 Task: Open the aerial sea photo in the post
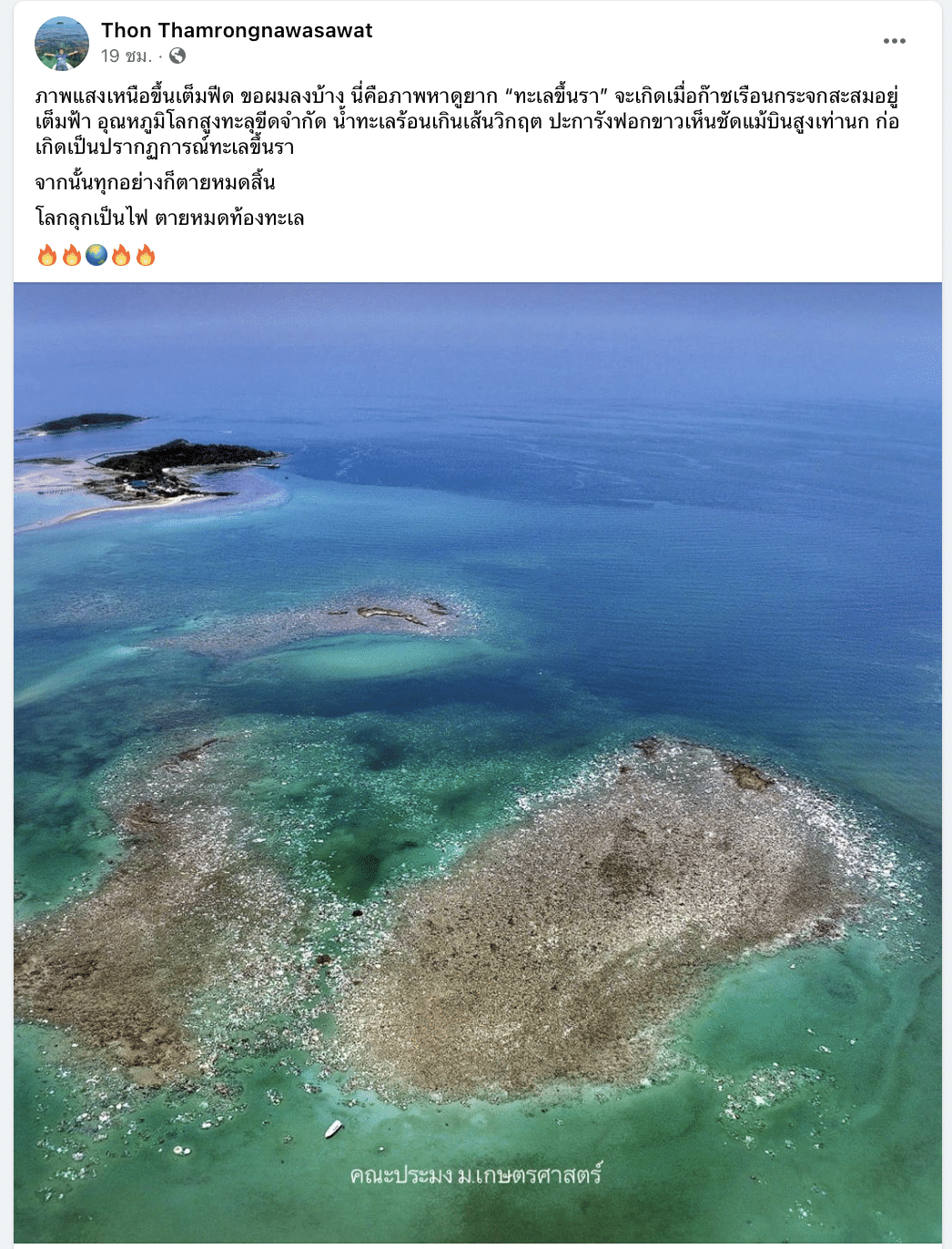tap(478, 761)
